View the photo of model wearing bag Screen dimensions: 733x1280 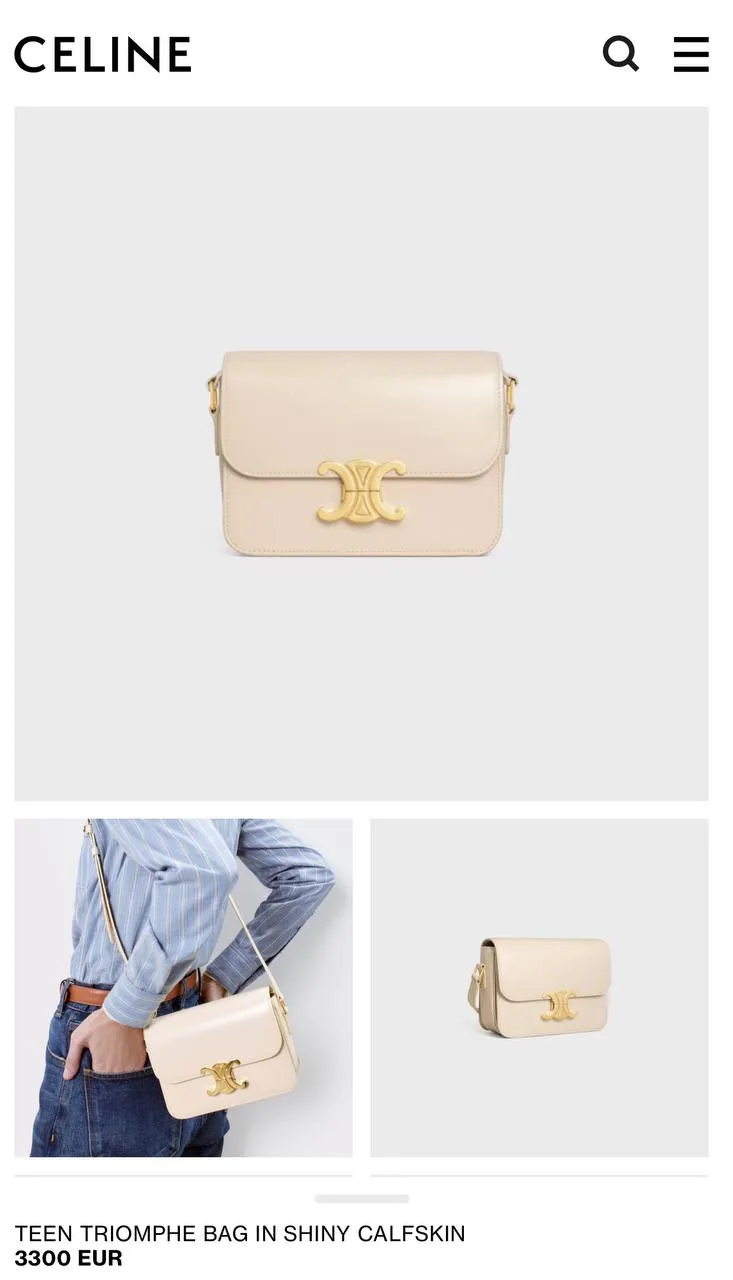point(183,987)
